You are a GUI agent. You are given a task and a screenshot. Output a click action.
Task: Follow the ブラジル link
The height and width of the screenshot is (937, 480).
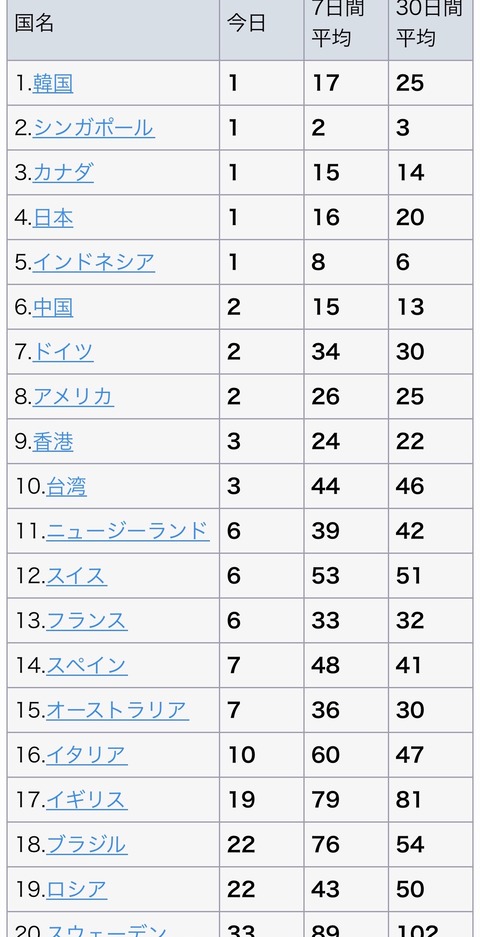click(87, 846)
